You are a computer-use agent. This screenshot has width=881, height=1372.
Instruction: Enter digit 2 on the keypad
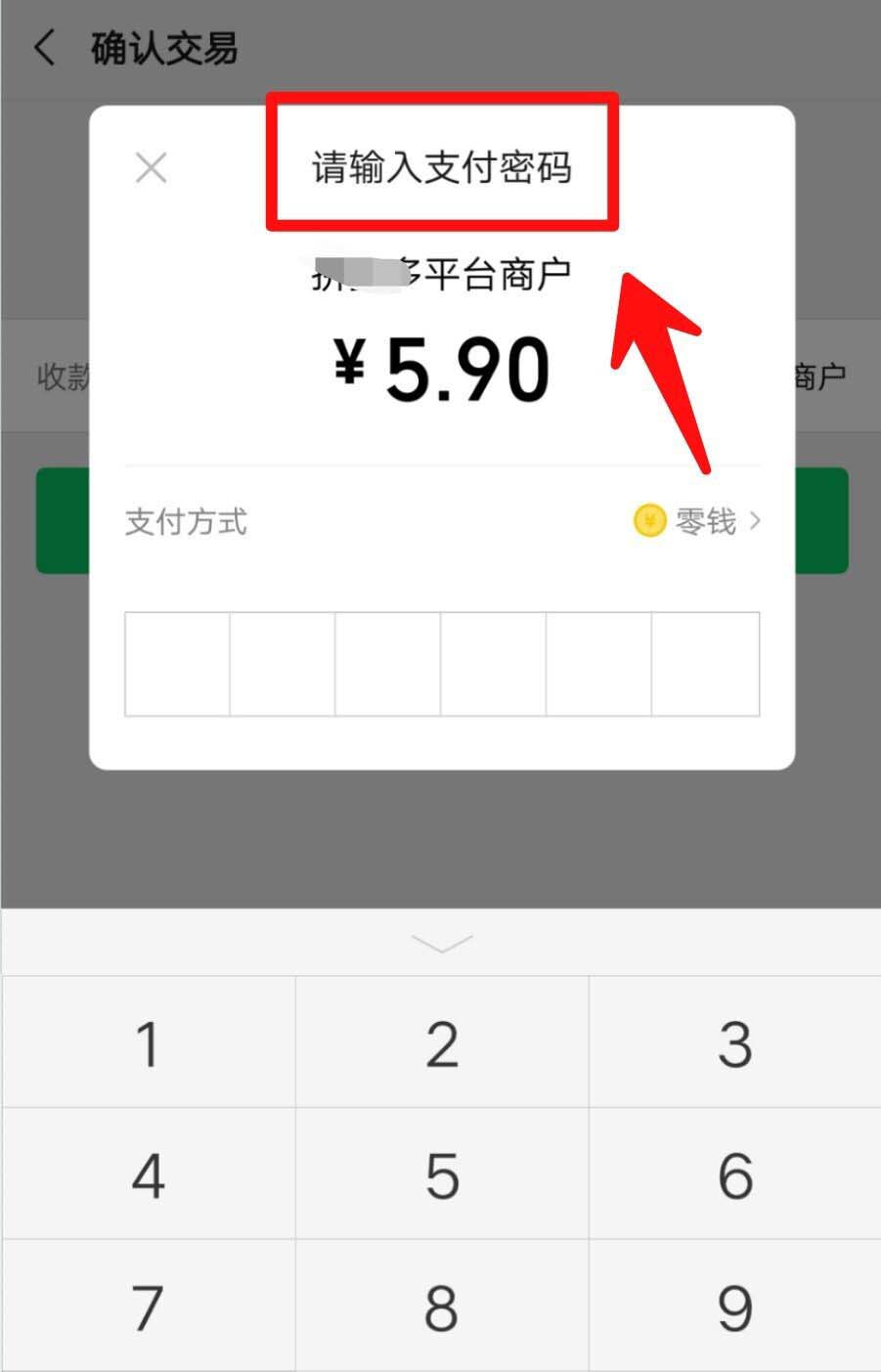point(442,1043)
